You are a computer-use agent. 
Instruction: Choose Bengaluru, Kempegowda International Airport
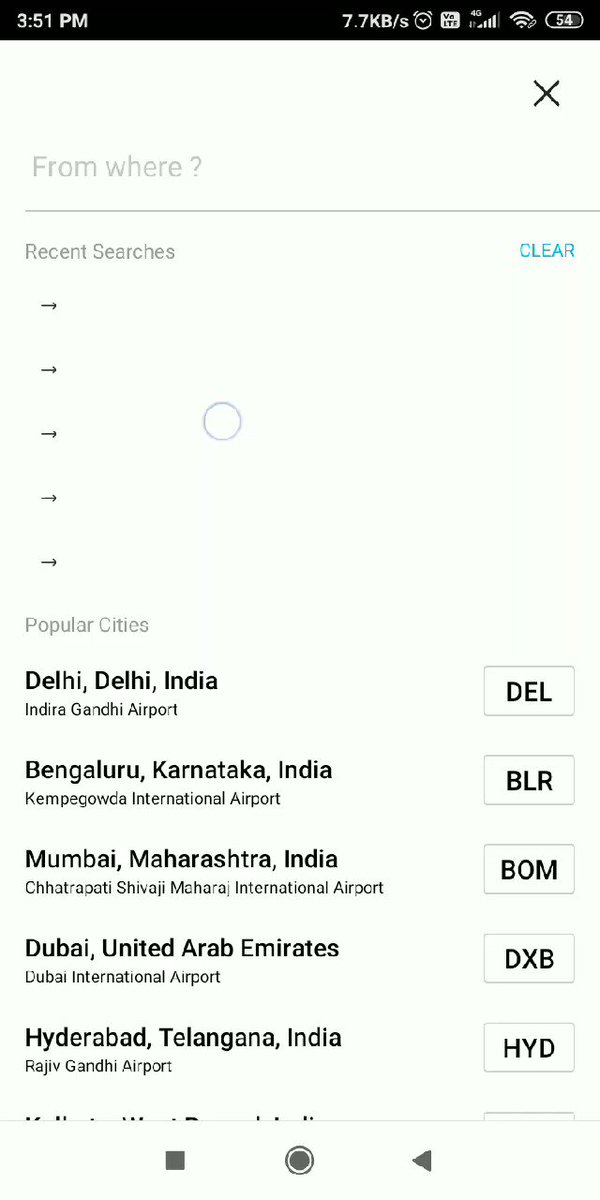[300, 781]
